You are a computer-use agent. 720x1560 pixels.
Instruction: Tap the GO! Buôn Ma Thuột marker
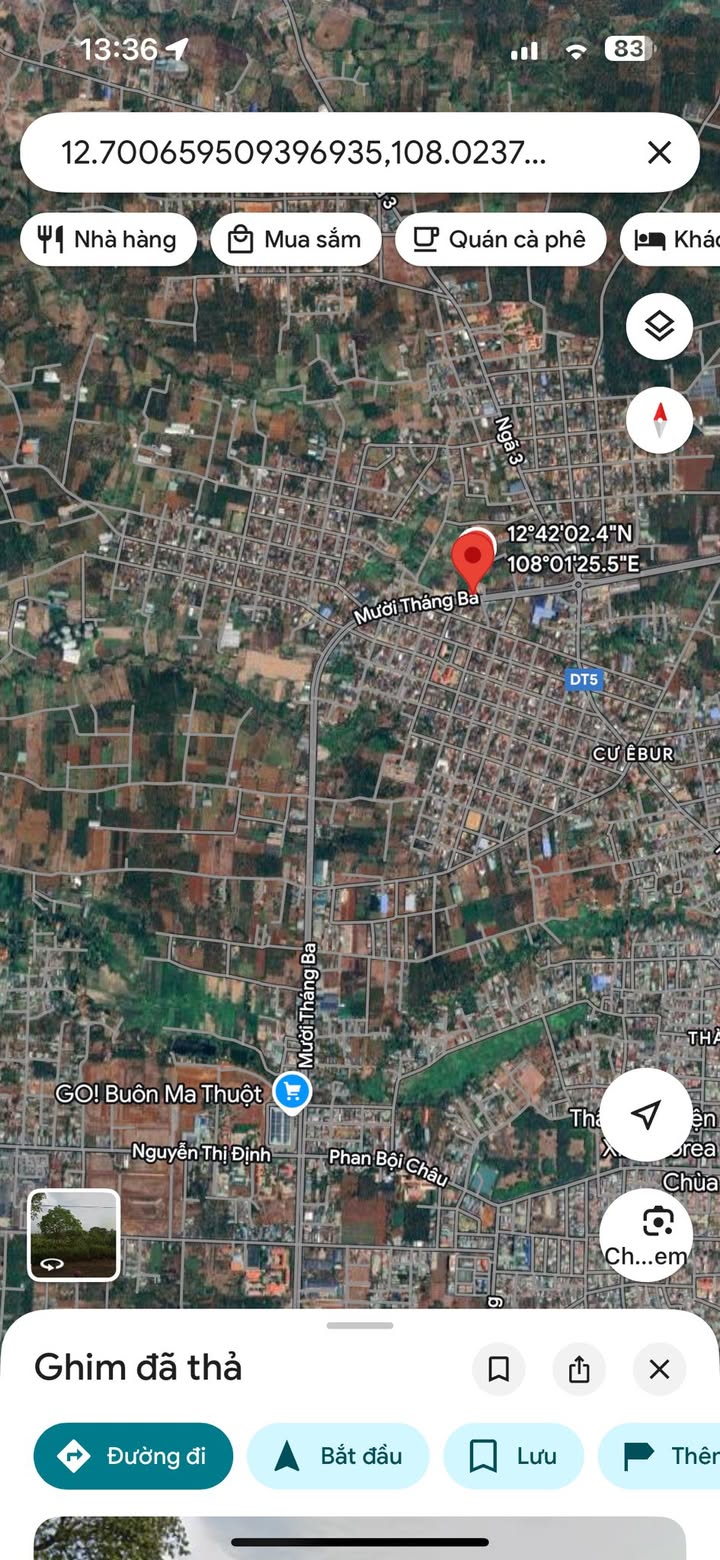pyautogui.click(x=292, y=1091)
